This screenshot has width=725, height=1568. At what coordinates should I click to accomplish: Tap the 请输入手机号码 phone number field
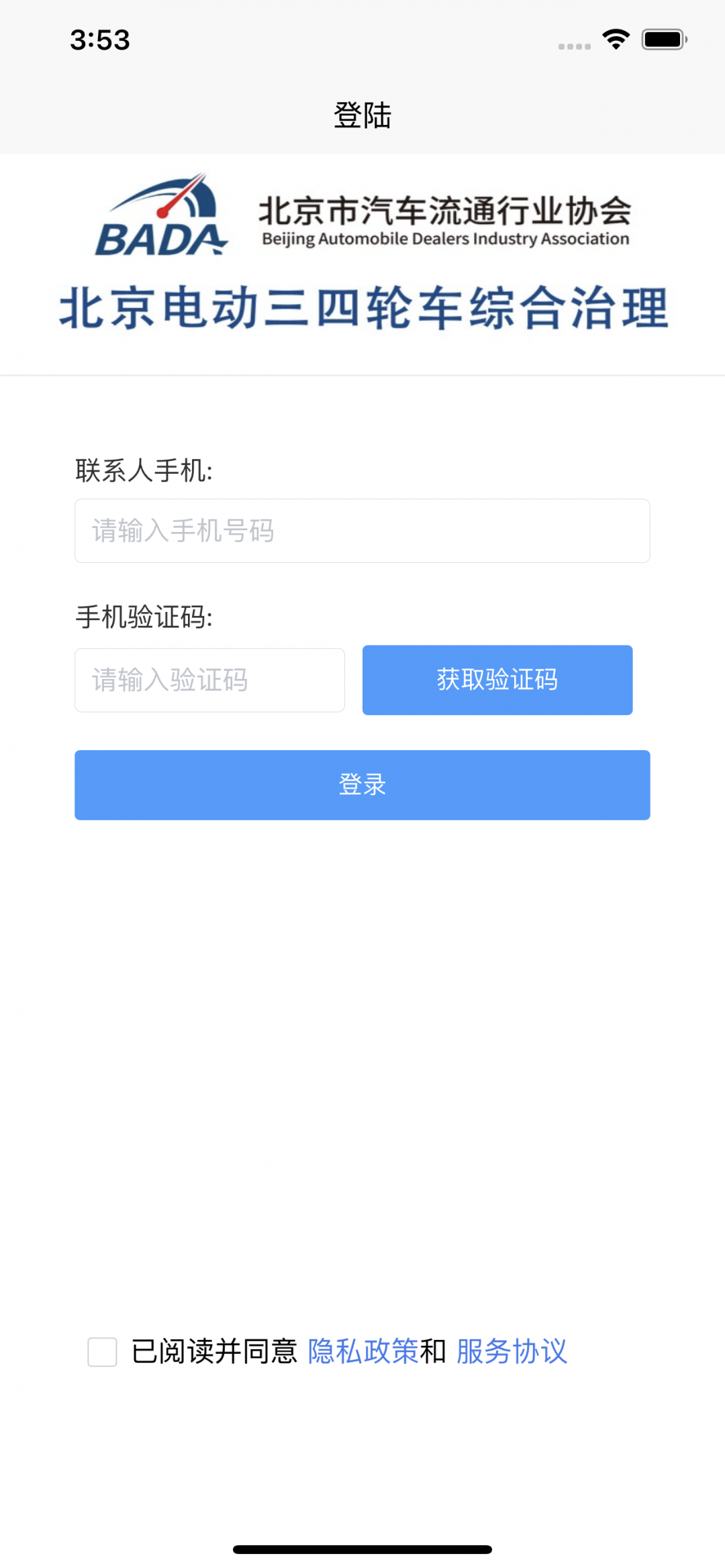[x=362, y=531]
